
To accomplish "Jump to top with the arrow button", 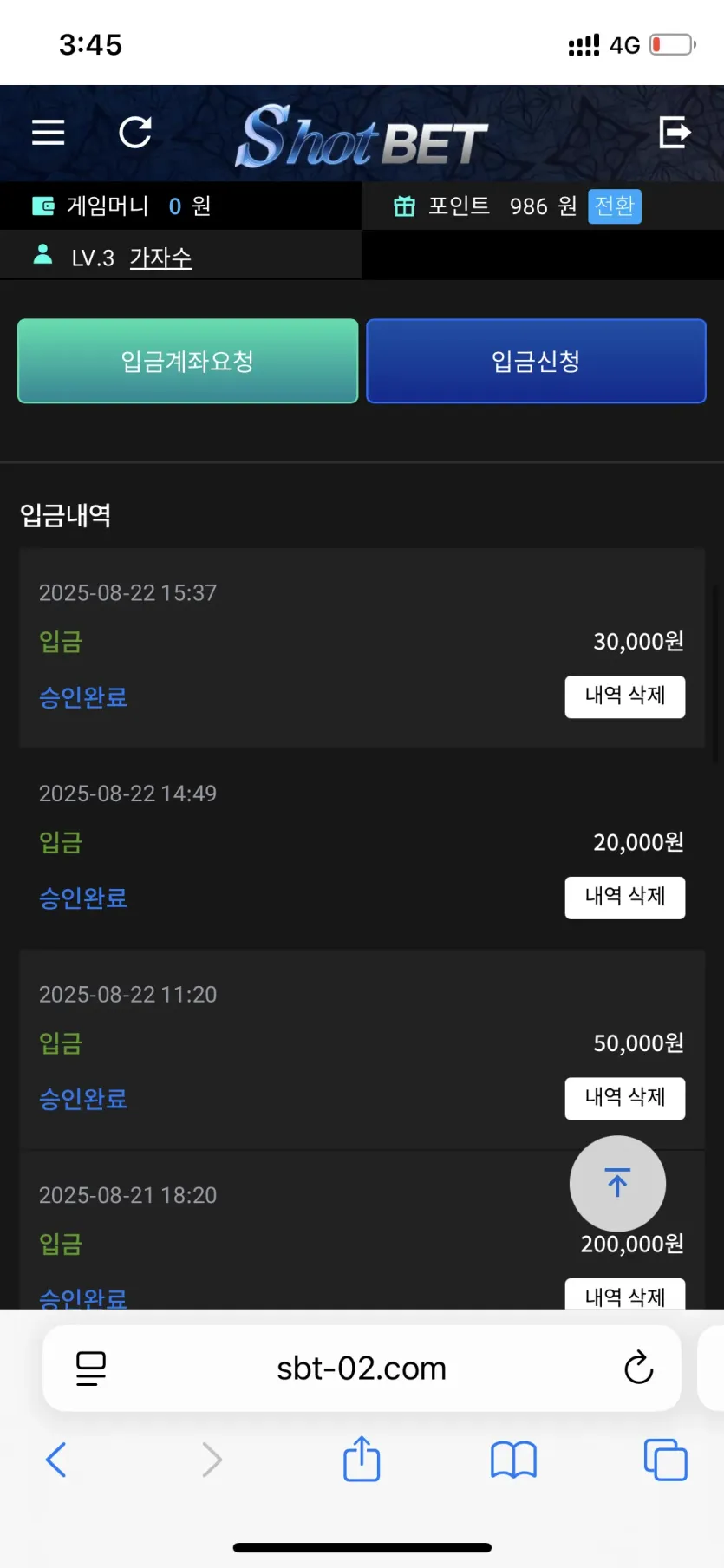I will (x=617, y=1183).
